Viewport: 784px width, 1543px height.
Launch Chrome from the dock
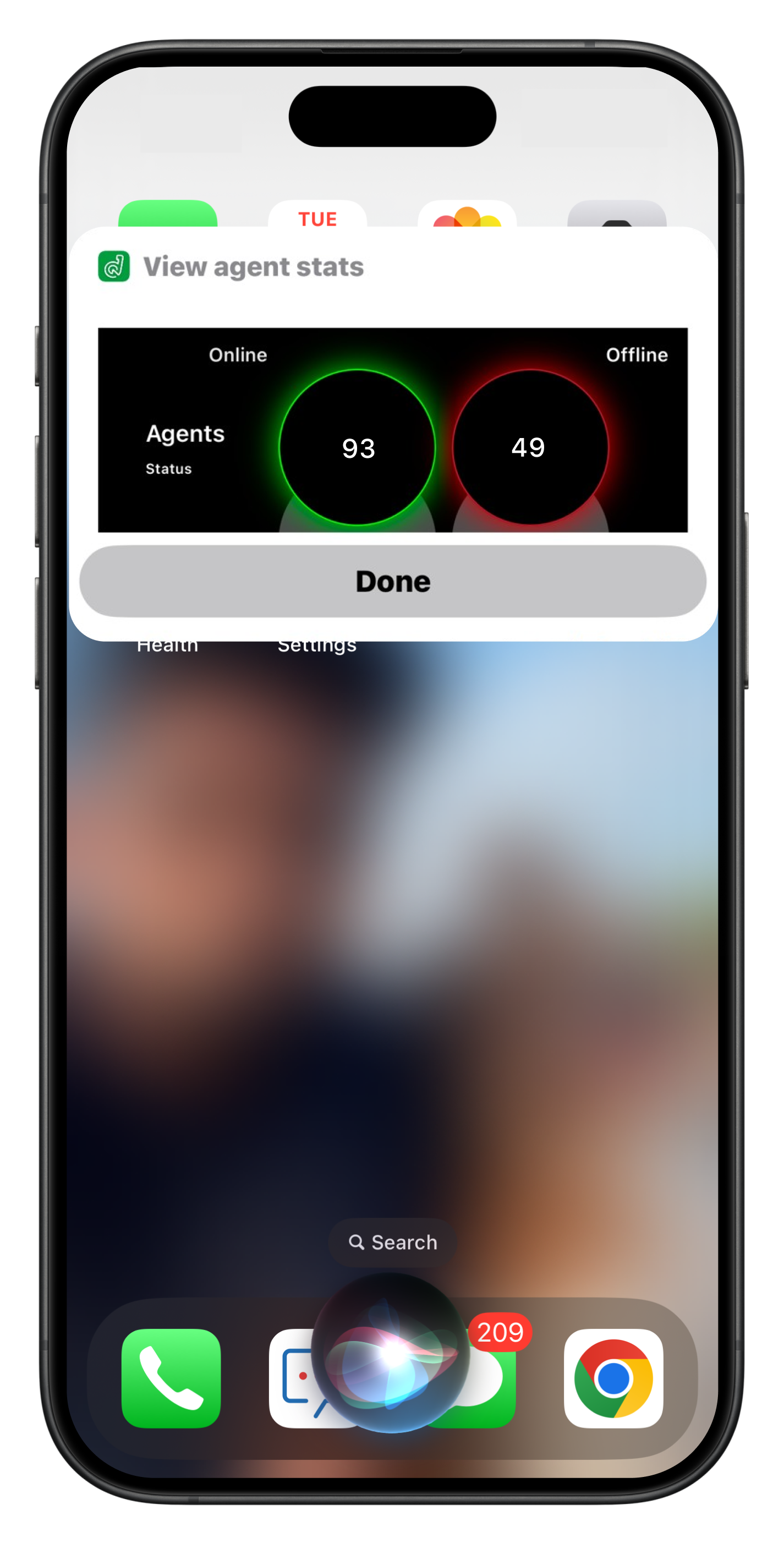click(x=613, y=1378)
